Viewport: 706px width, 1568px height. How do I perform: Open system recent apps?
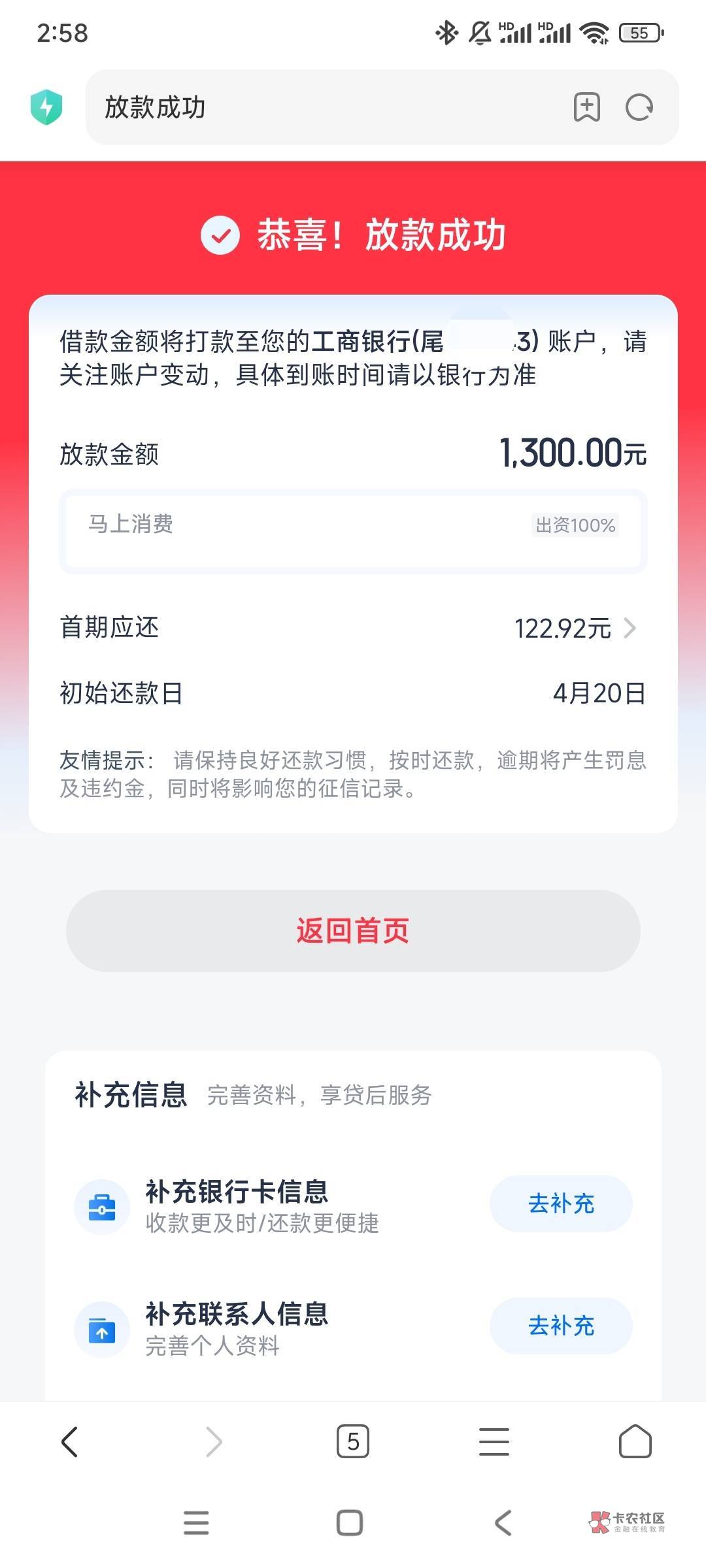pos(196,1522)
